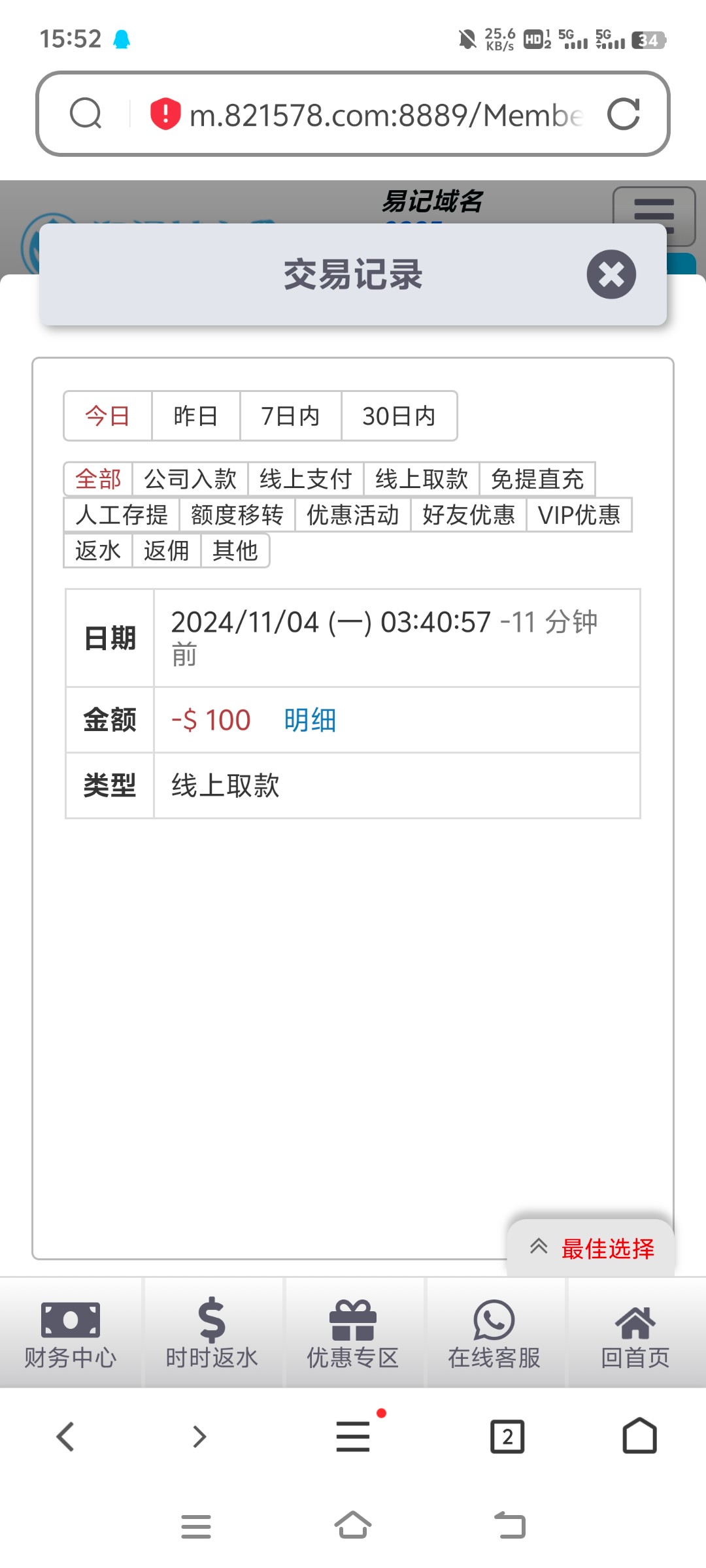
Task: Reload the page in the browser
Action: (623, 114)
